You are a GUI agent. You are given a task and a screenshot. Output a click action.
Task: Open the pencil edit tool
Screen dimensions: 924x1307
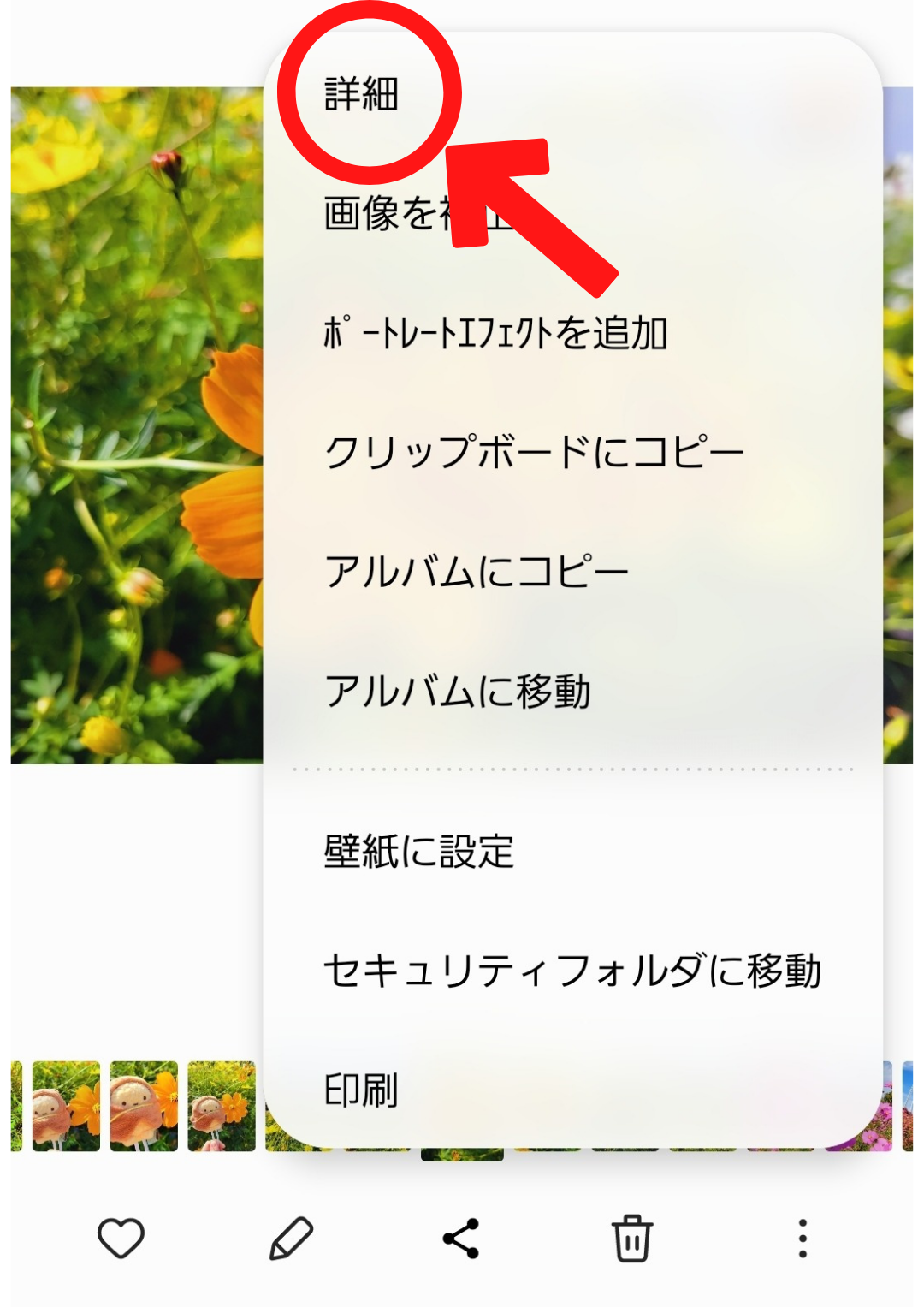coord(291,1238)
